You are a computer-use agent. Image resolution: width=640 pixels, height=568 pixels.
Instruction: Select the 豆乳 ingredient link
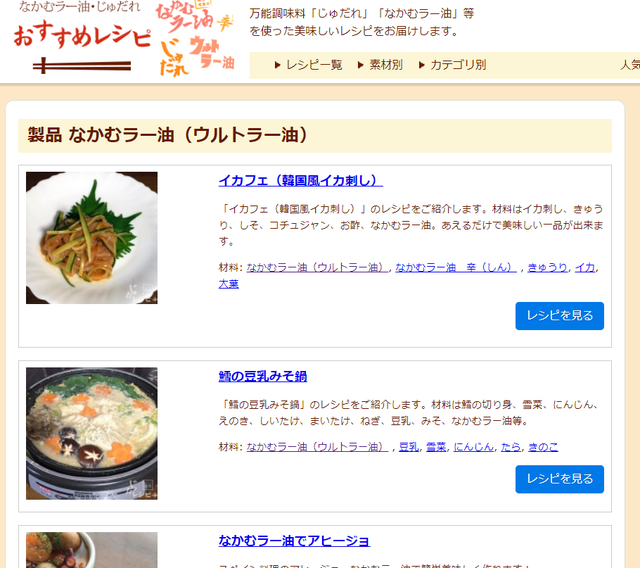pos(409,447)
